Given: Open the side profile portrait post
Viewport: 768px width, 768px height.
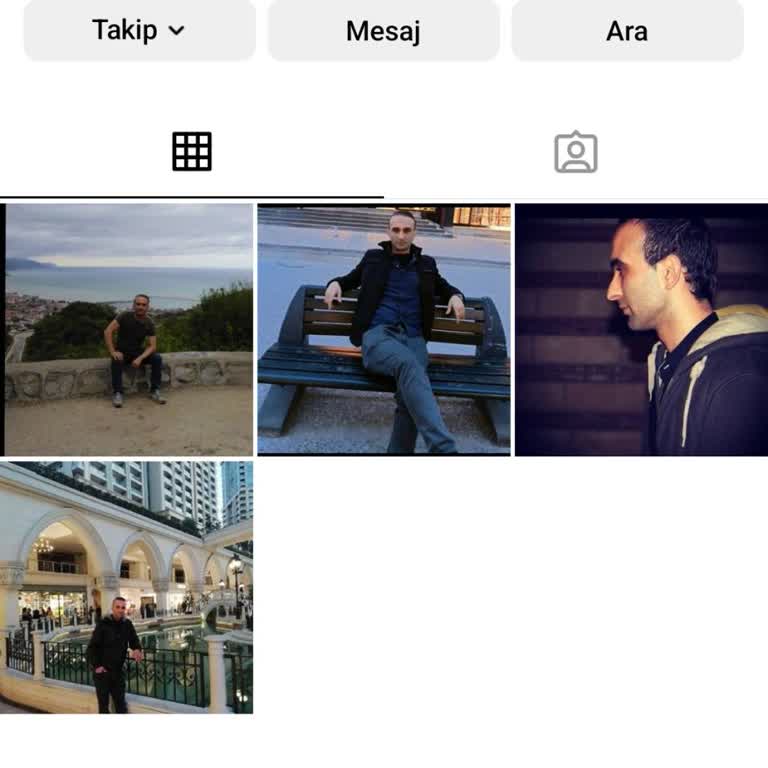Looking at the screenshot, I should click(x=641, y=330).
